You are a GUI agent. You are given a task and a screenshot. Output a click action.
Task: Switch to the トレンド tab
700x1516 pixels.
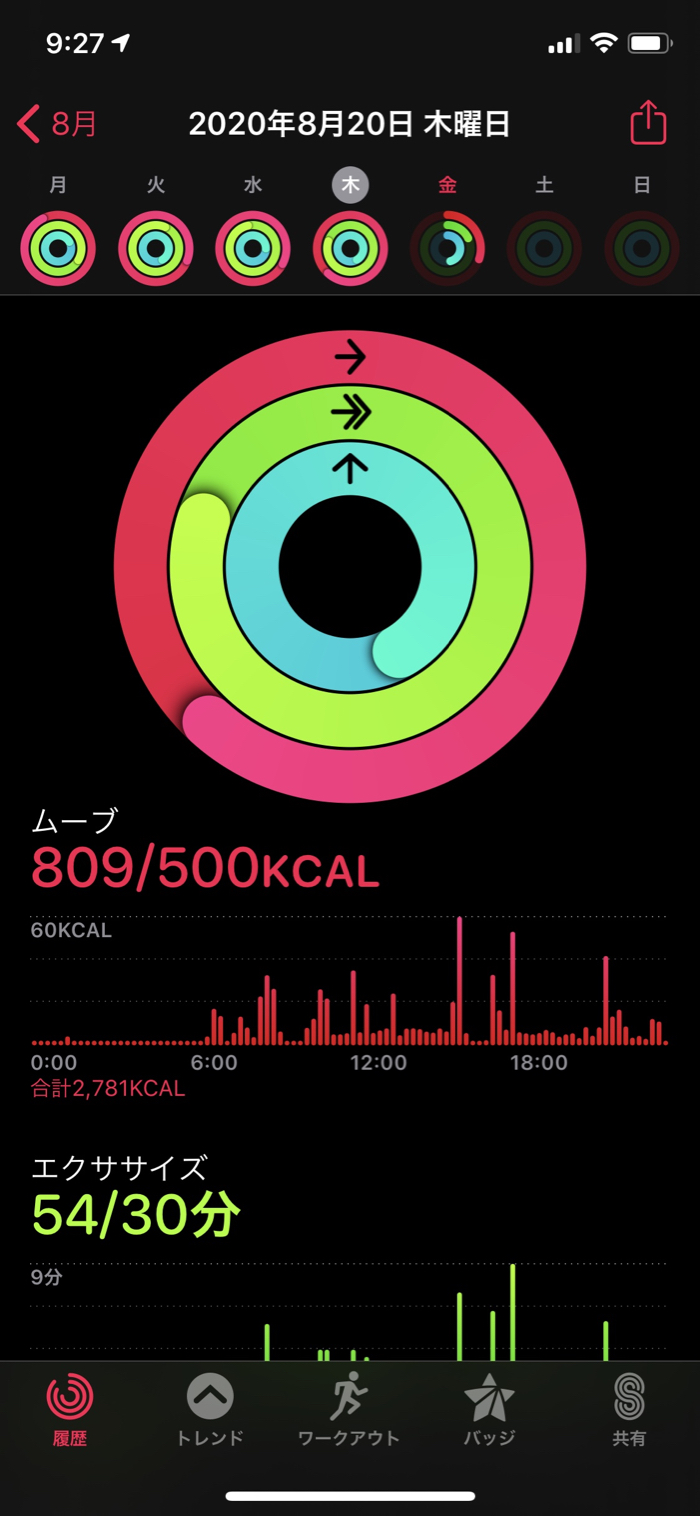(210, 1410)
